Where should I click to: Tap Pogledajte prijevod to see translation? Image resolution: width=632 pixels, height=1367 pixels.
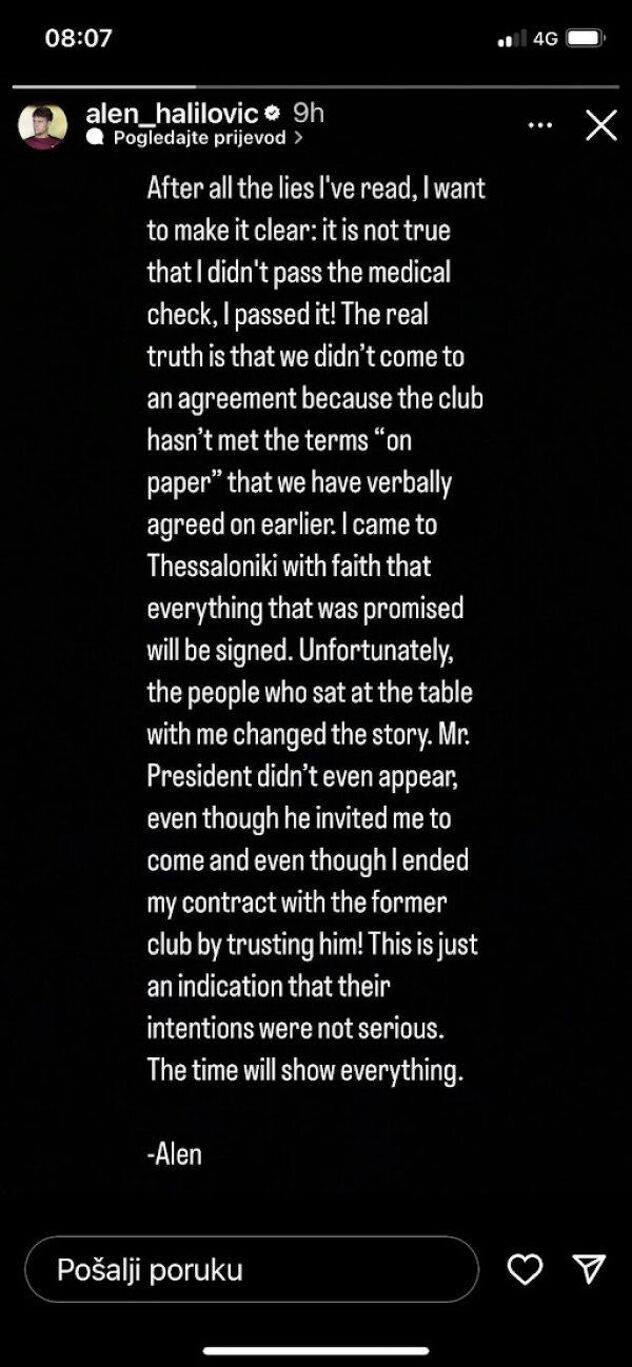click(x=199, y=138)
